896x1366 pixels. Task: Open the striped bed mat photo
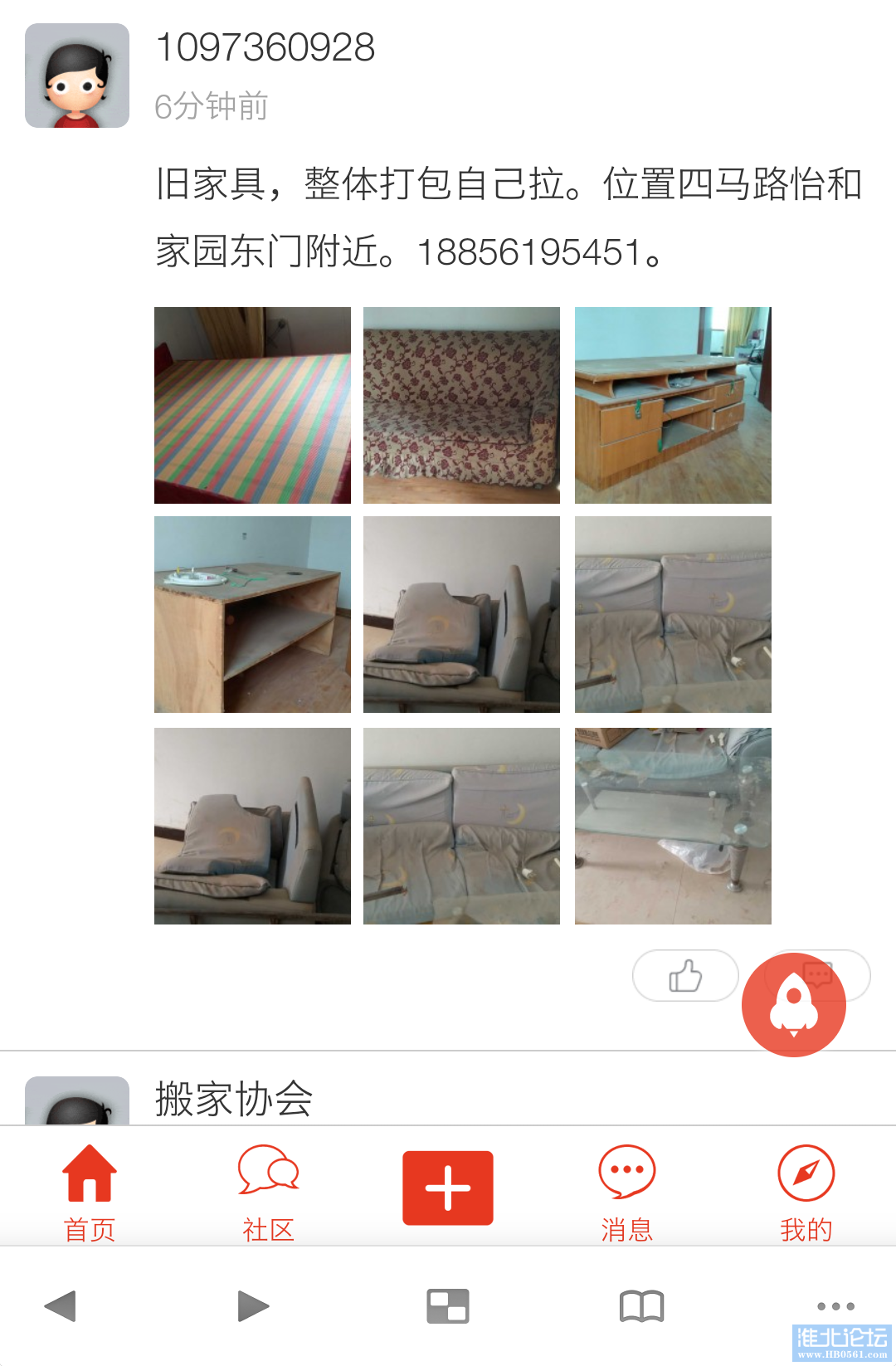tap(252, 405)
